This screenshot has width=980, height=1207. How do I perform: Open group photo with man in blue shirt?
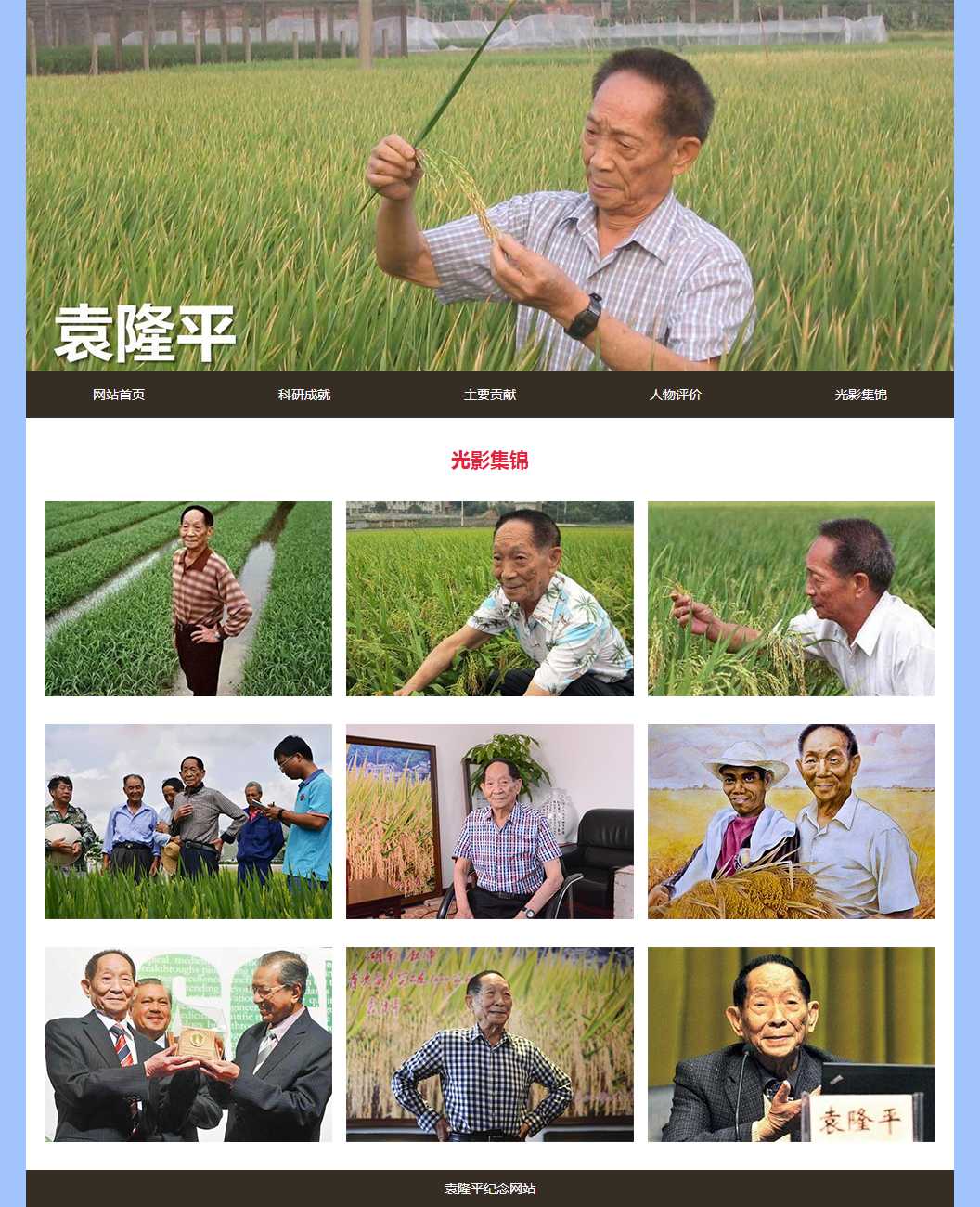click(188, 822)
